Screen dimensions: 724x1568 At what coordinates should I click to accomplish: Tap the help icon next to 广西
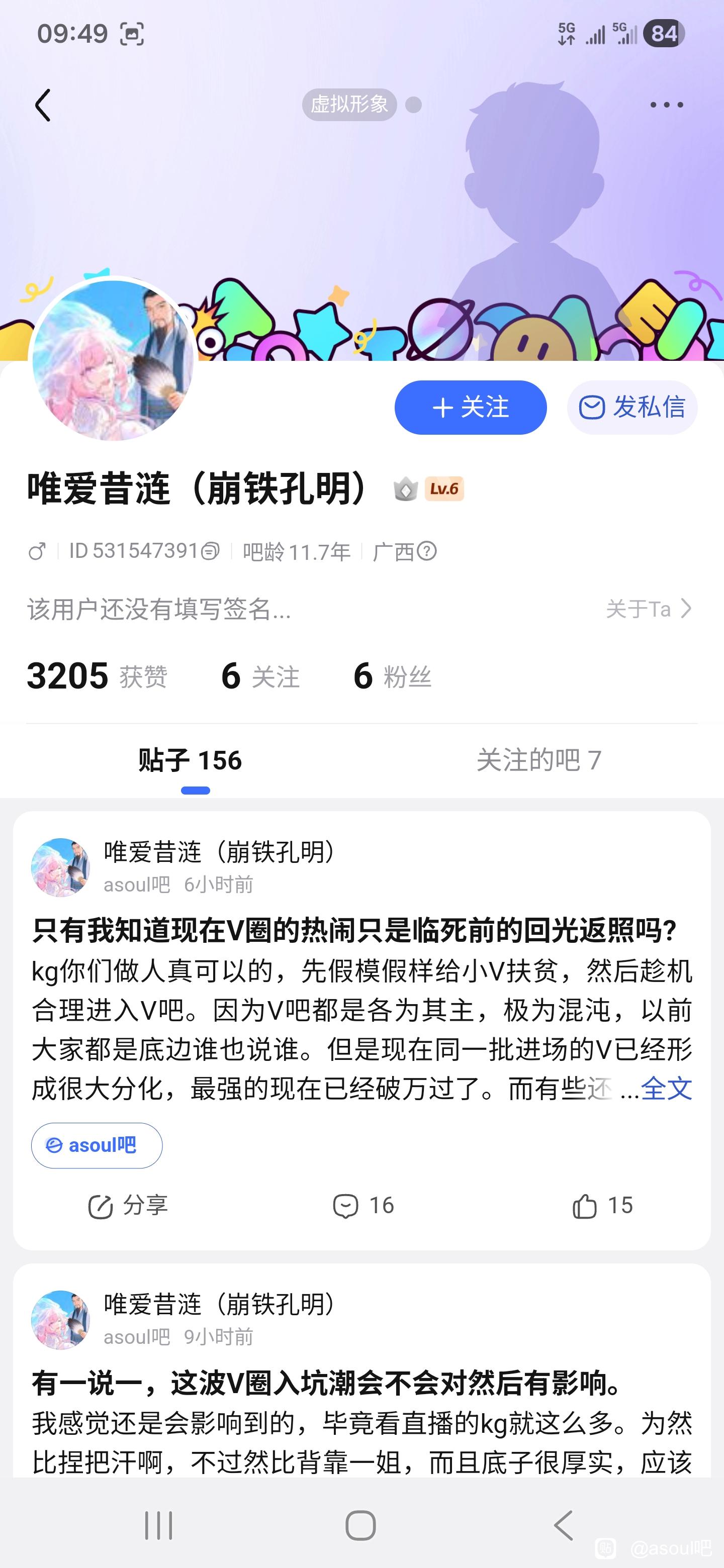click(x=427, y=551)
